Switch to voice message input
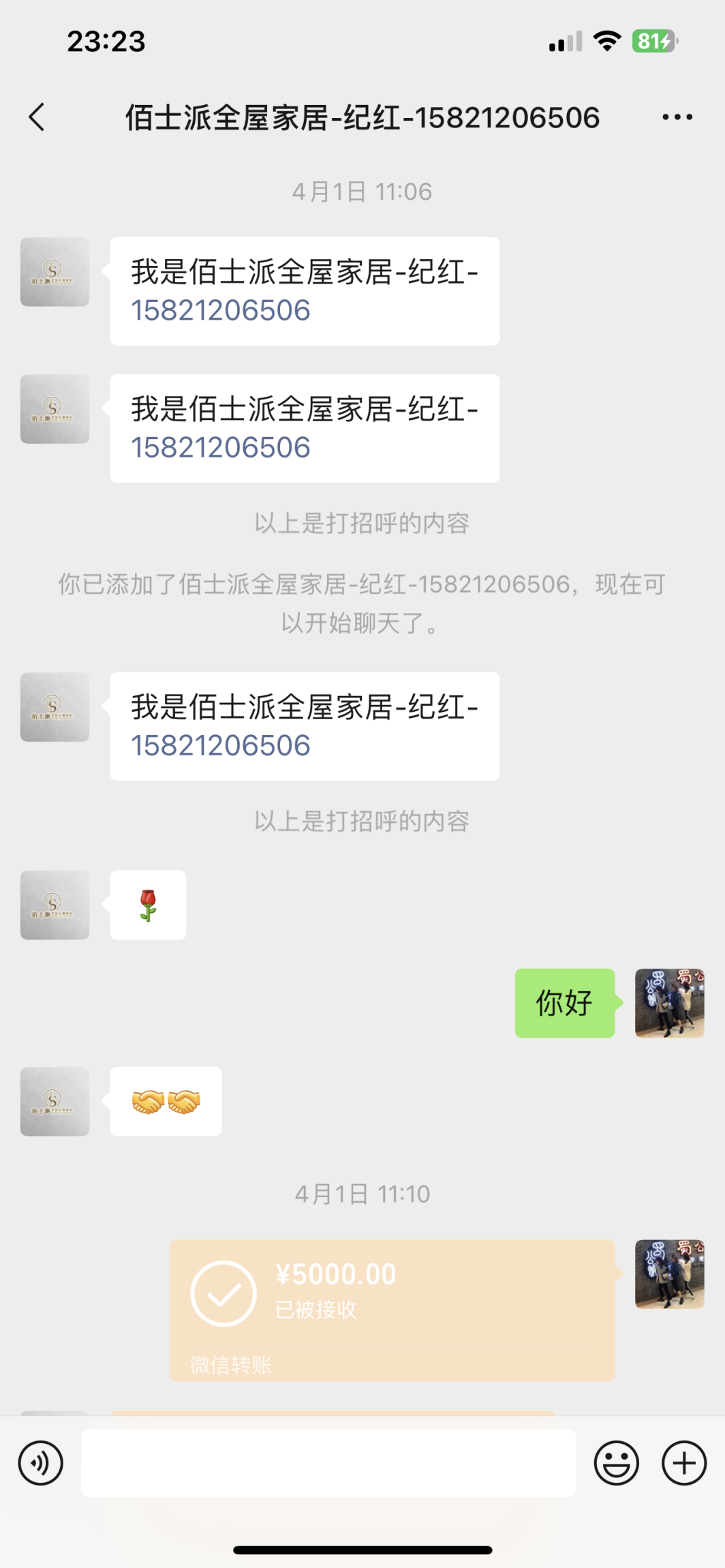 (41, 1462)
